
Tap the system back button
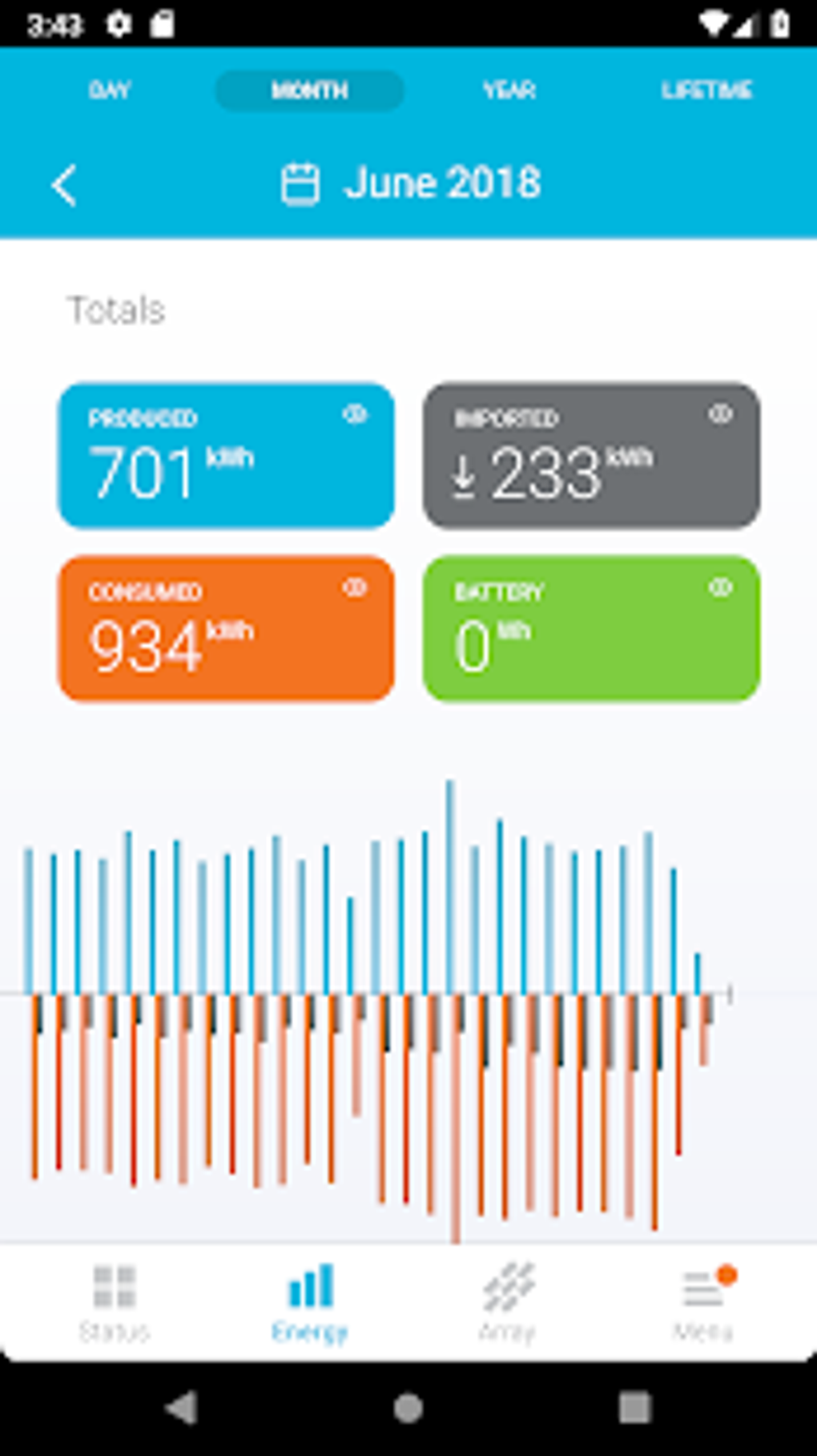pyautogui.click(x=182, y=1408)
